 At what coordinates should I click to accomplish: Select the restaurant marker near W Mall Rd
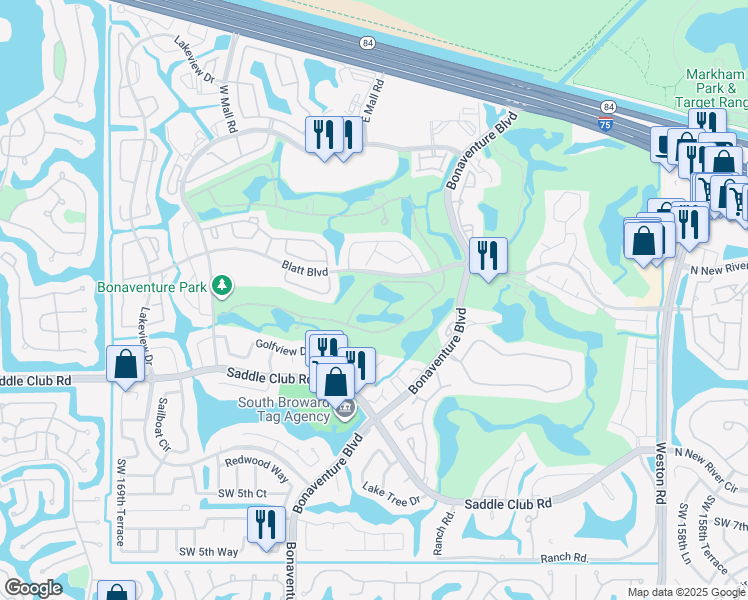tap(324, 135)
